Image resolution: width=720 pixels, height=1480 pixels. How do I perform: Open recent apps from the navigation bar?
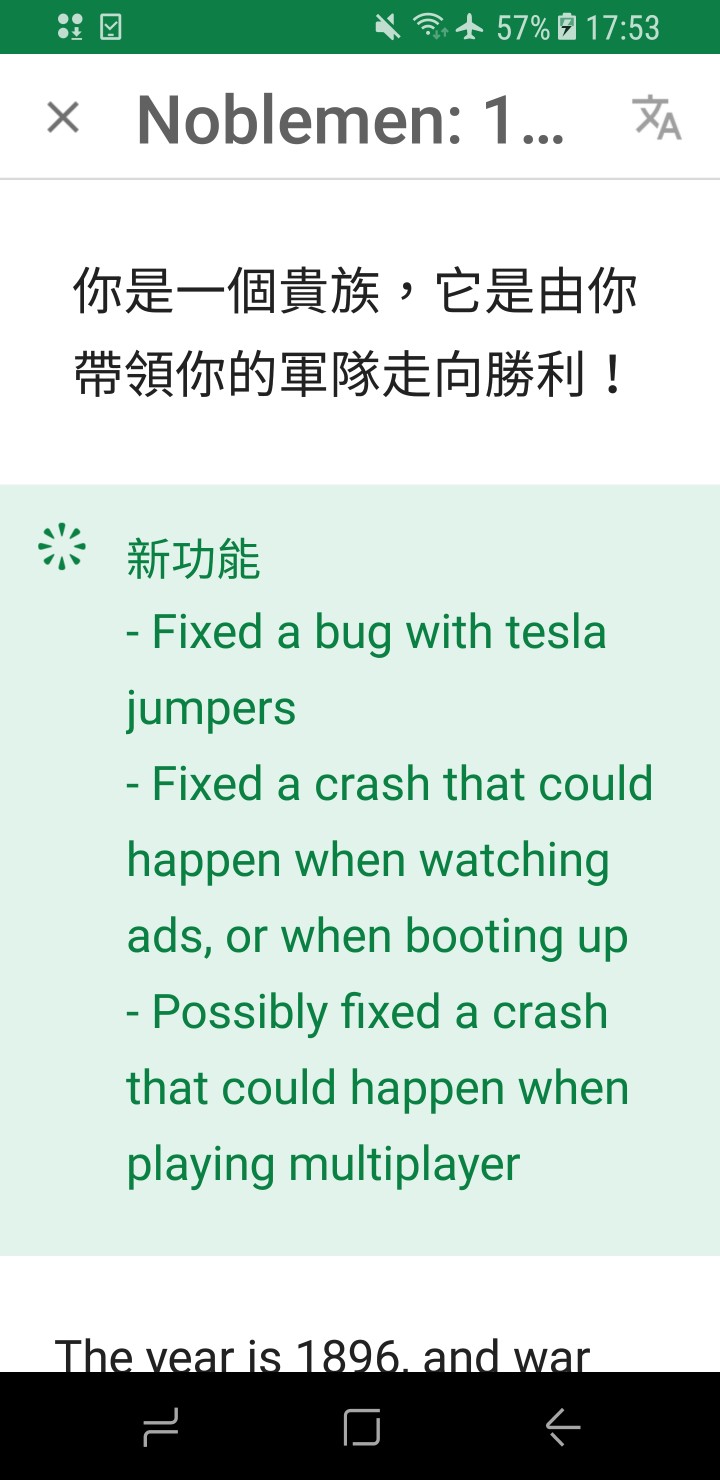pyautogui.click(x=160, y=1428)
